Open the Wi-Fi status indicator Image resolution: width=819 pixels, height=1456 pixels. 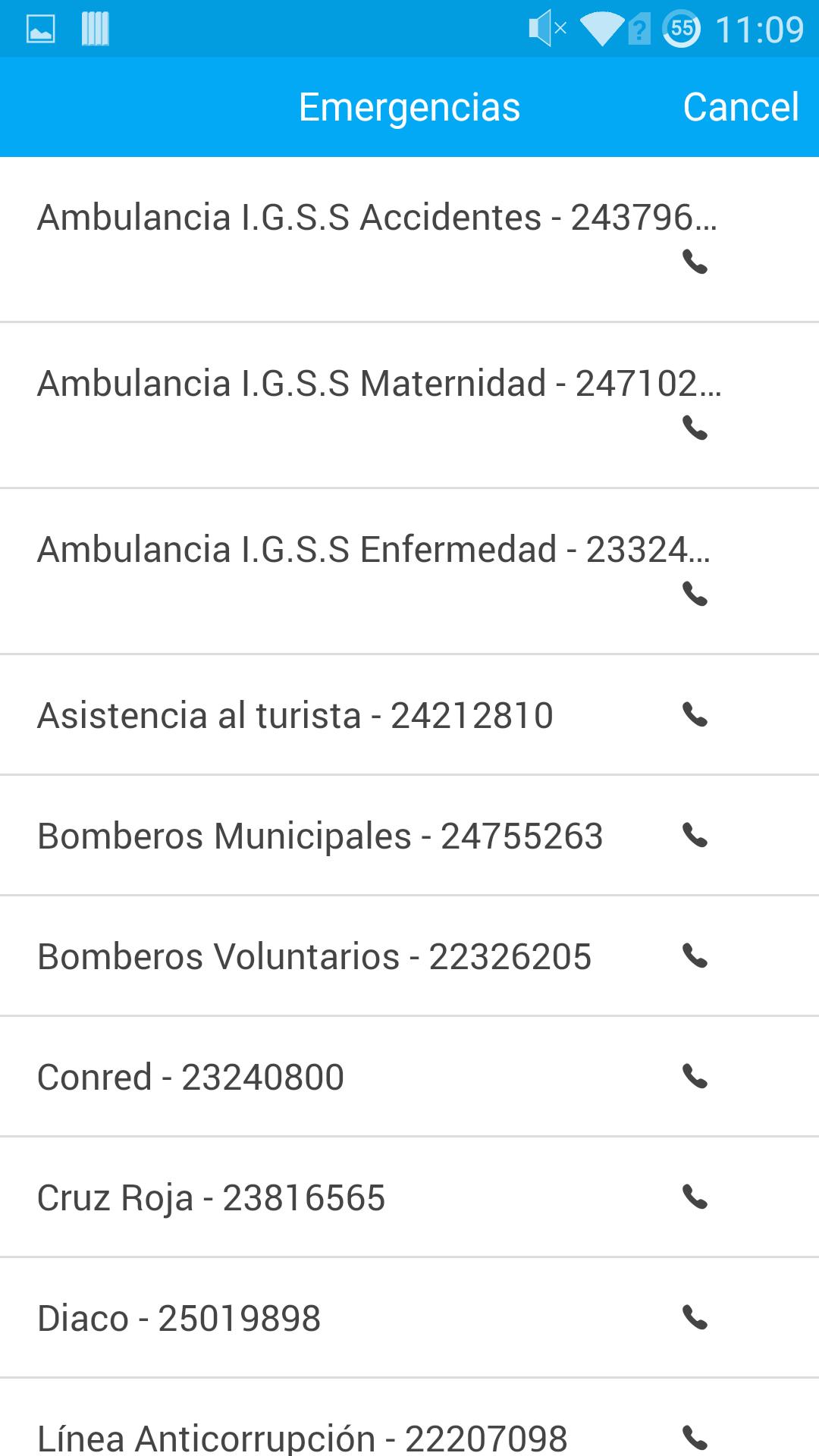click(603, 27)
